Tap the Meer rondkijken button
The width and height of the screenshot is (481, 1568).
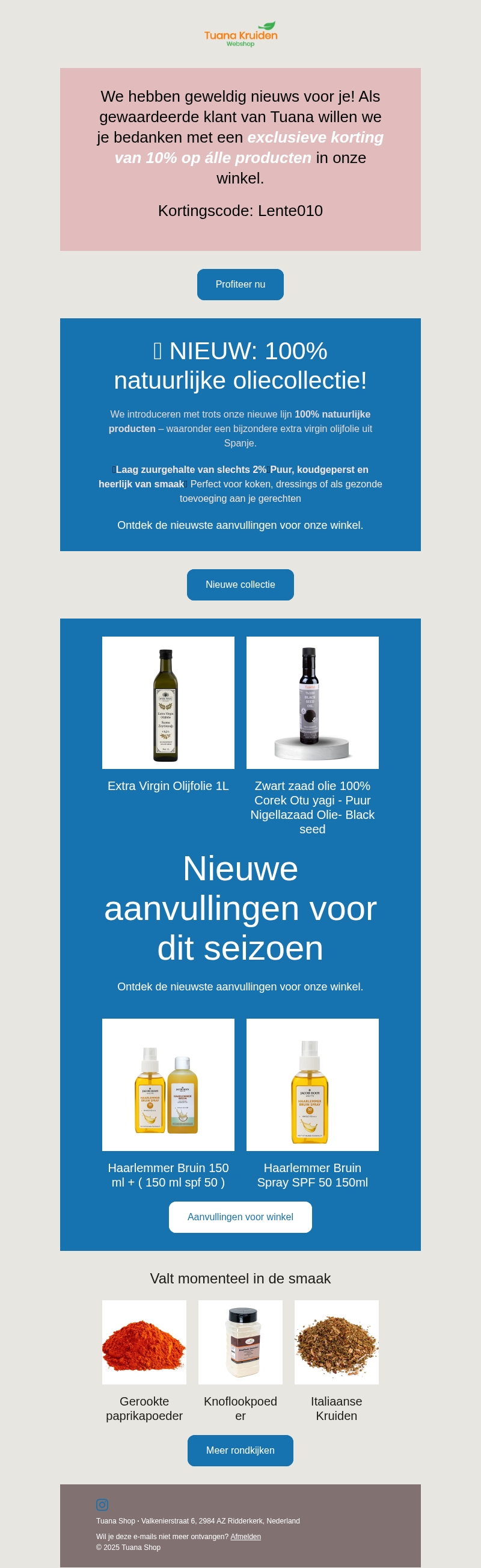tap(240, 1451)
